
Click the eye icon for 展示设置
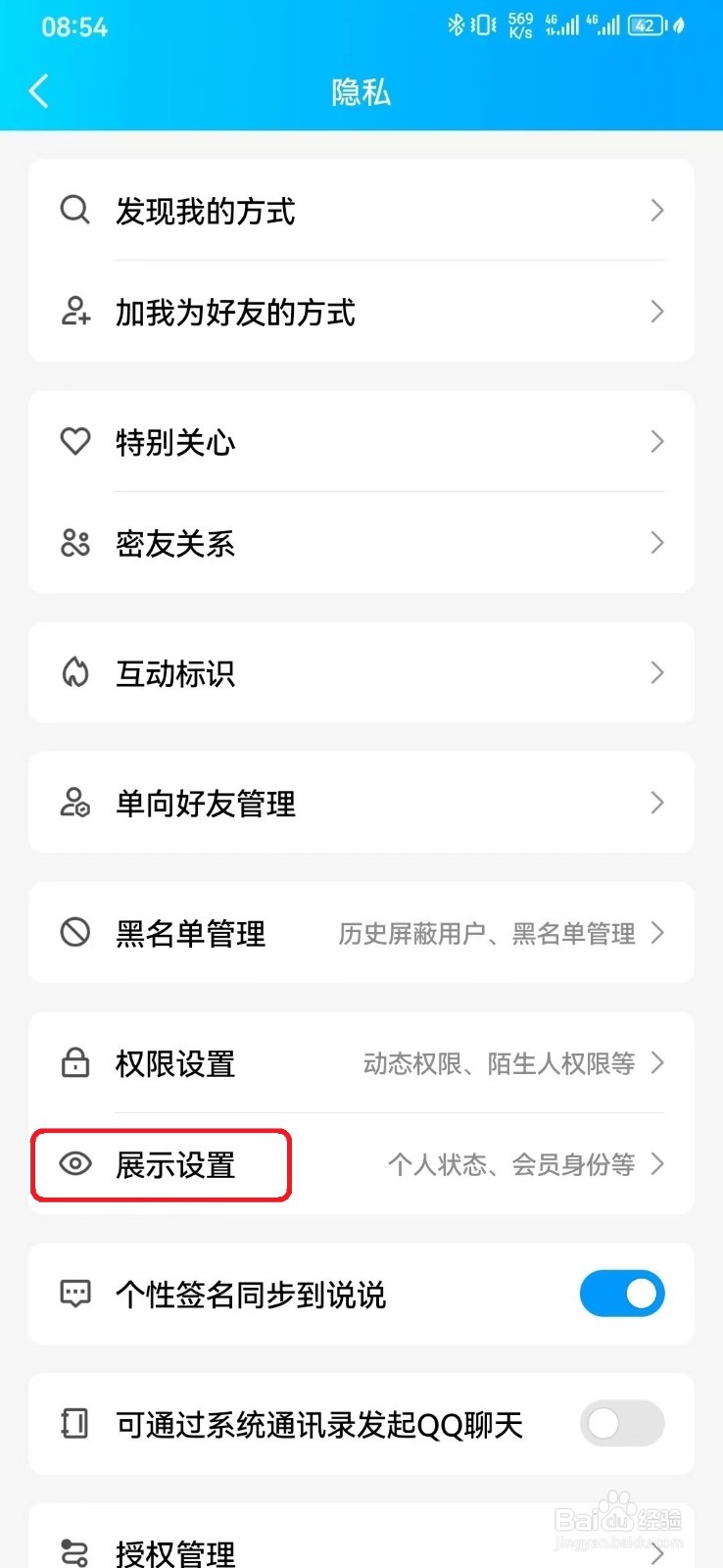tap(74, 1165)
